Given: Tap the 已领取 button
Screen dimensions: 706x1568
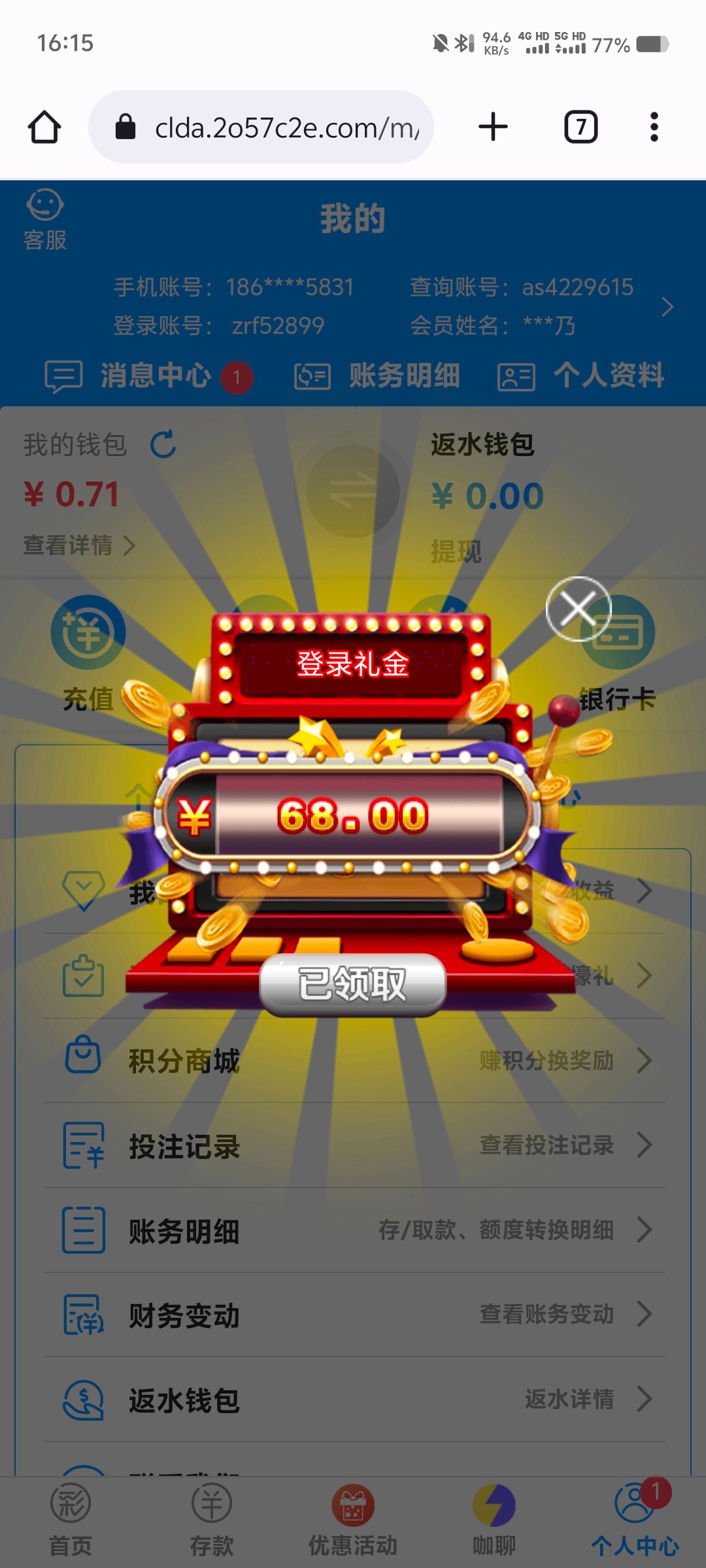Looking at the screenshot, I should pyautogui.click(x=353, y=984).
